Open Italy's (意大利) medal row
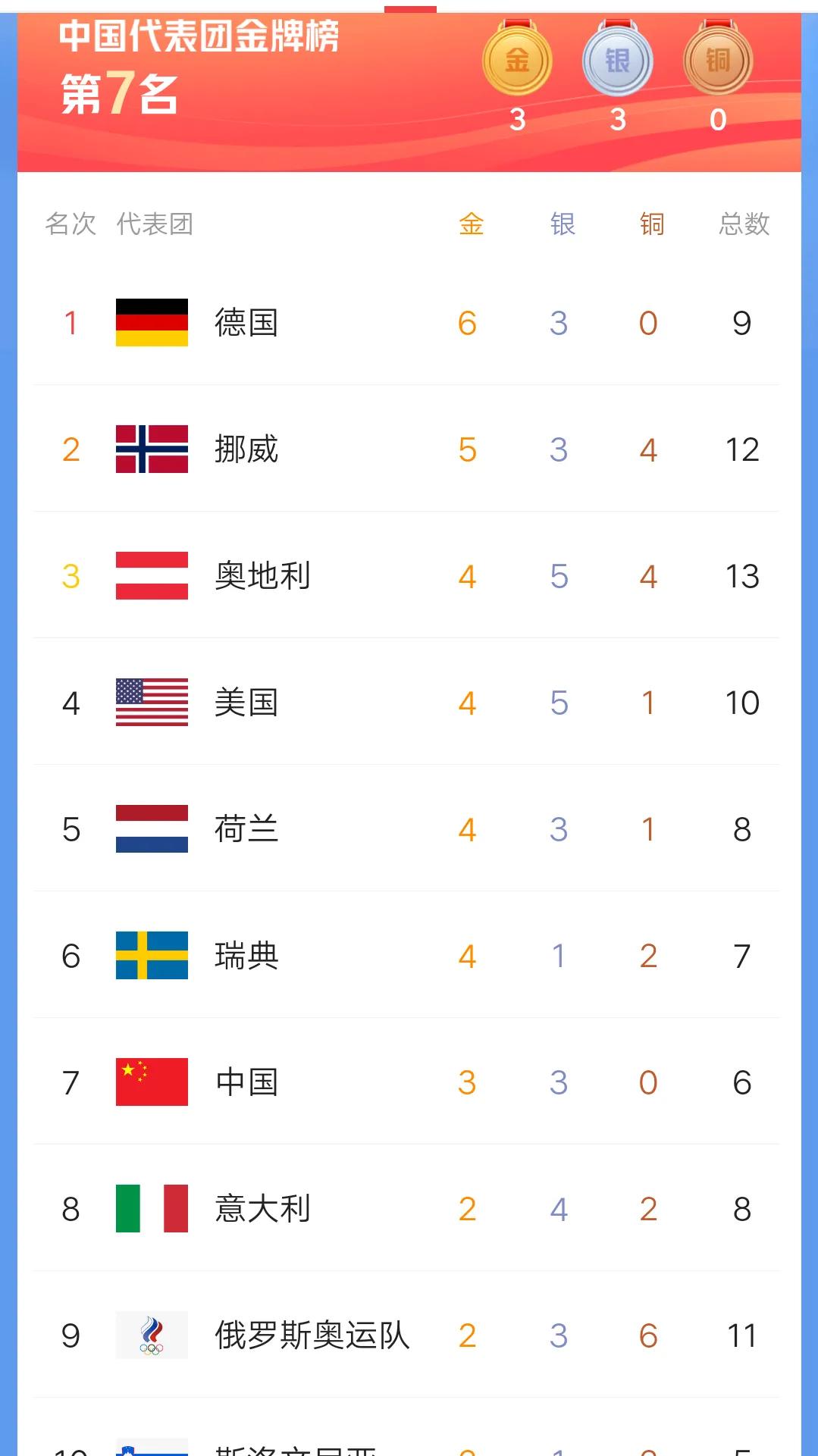Image resolution: width=818 pixels, height=1456 pixels. point(409,1208)
